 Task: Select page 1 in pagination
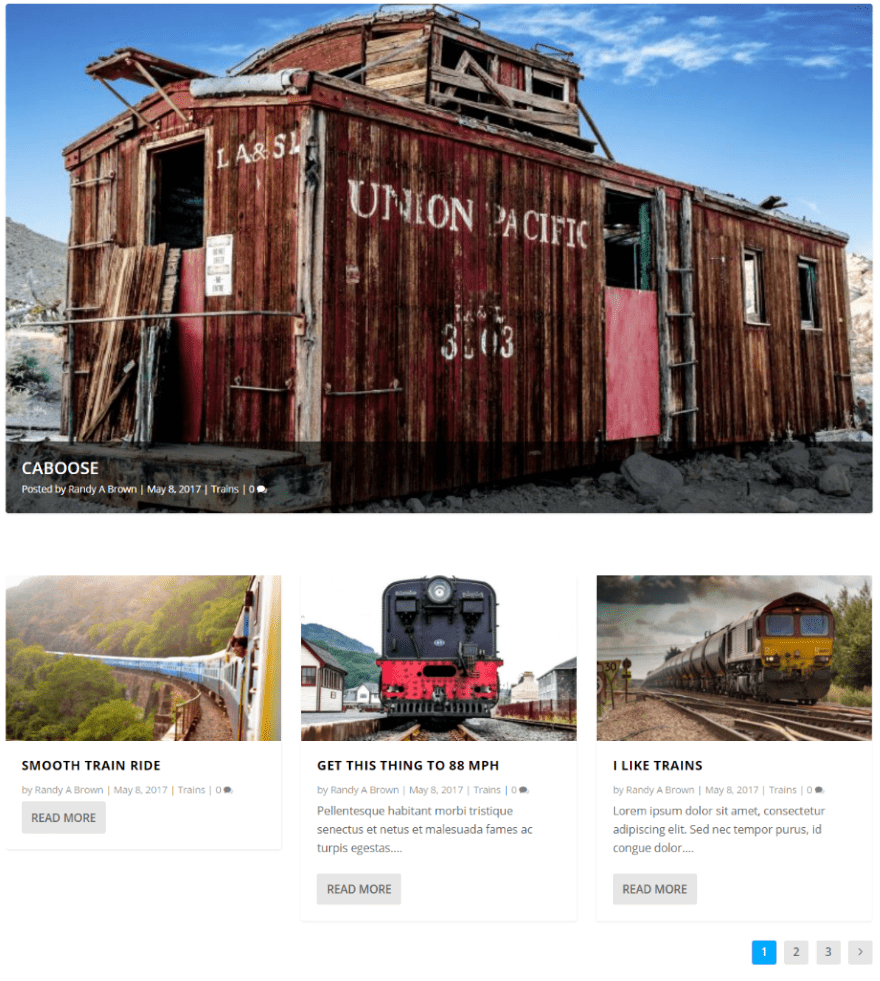764,952
